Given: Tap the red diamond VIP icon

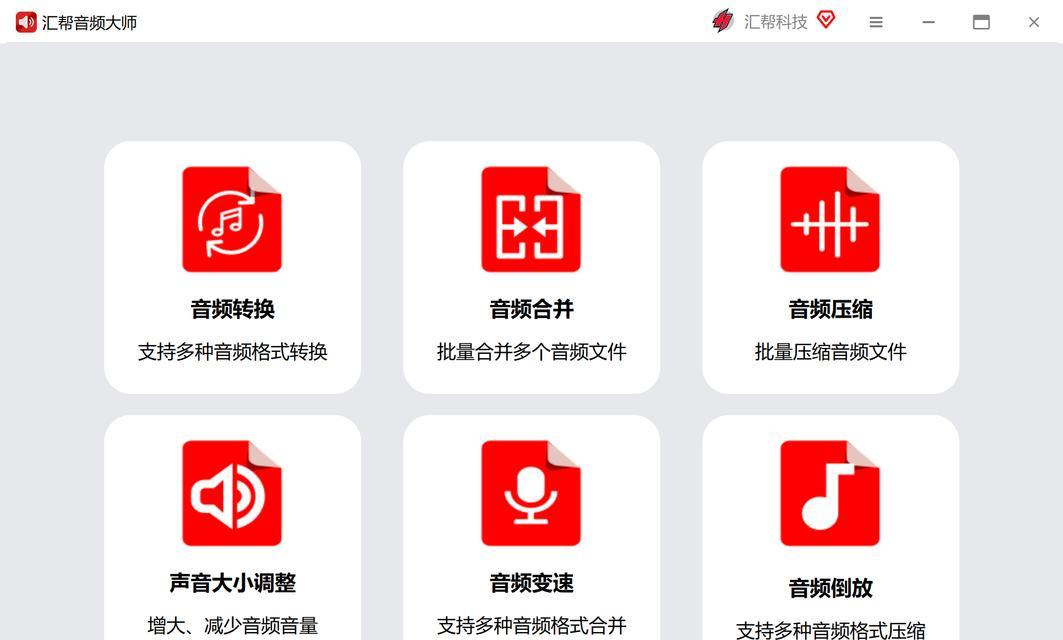Looking at the screenshot, I should (826, 19).
